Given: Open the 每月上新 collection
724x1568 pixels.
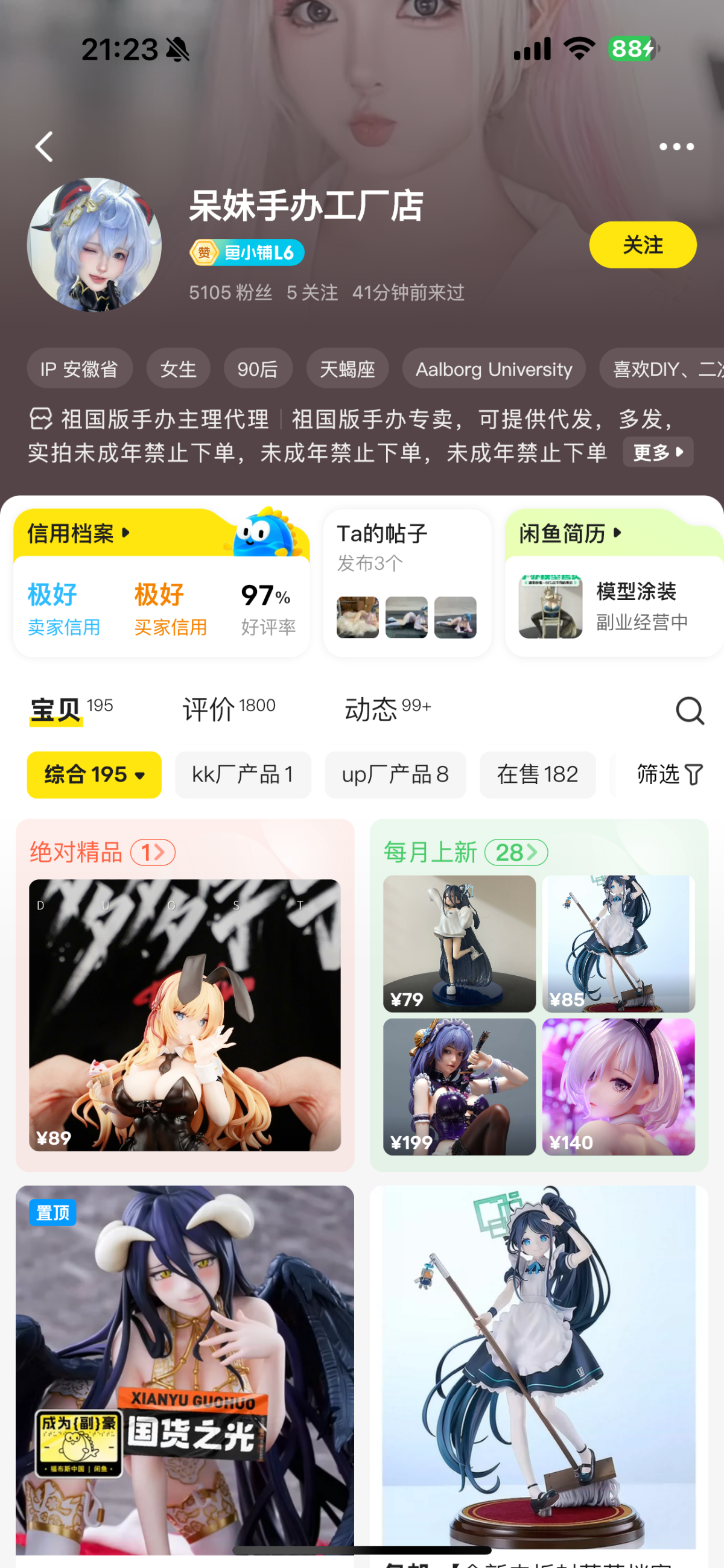Looking at the screenshot, I should pyautogui.click(x=465, y=852).
